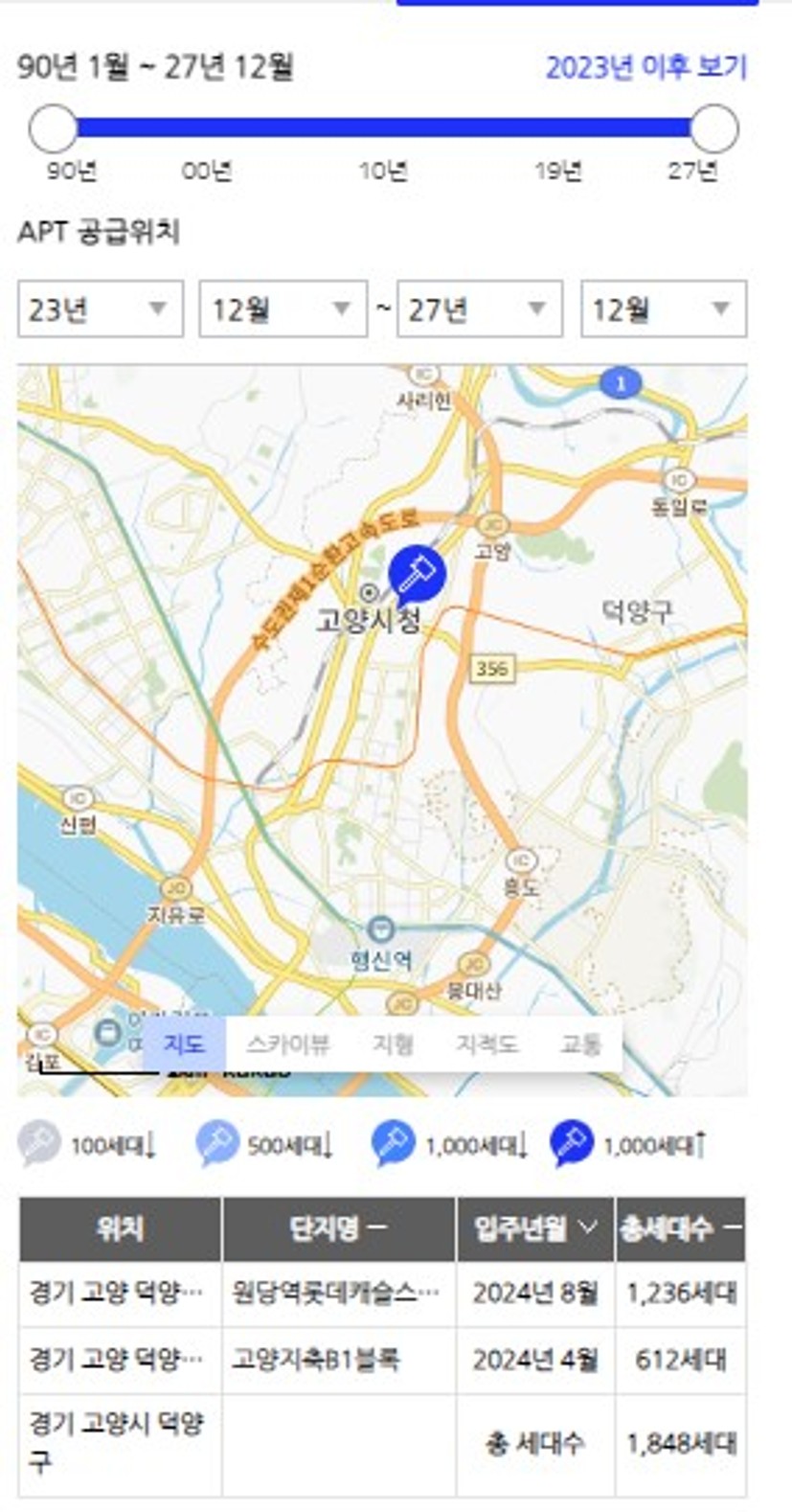Open the 23년 start year dropdown
This screenshot has width=792, height=1512.
point(101,309)
